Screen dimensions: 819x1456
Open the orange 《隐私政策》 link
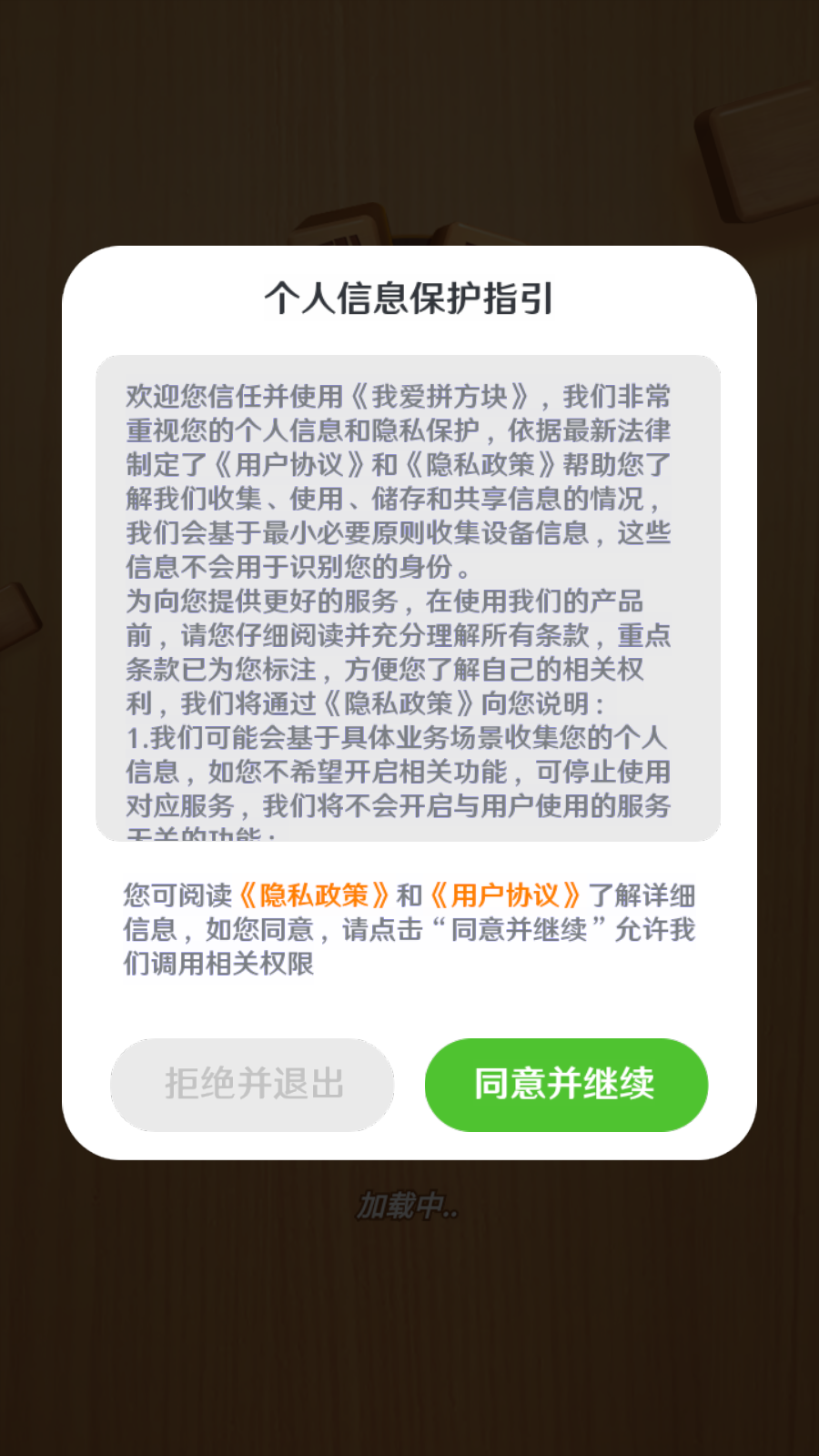coord(314,895)
